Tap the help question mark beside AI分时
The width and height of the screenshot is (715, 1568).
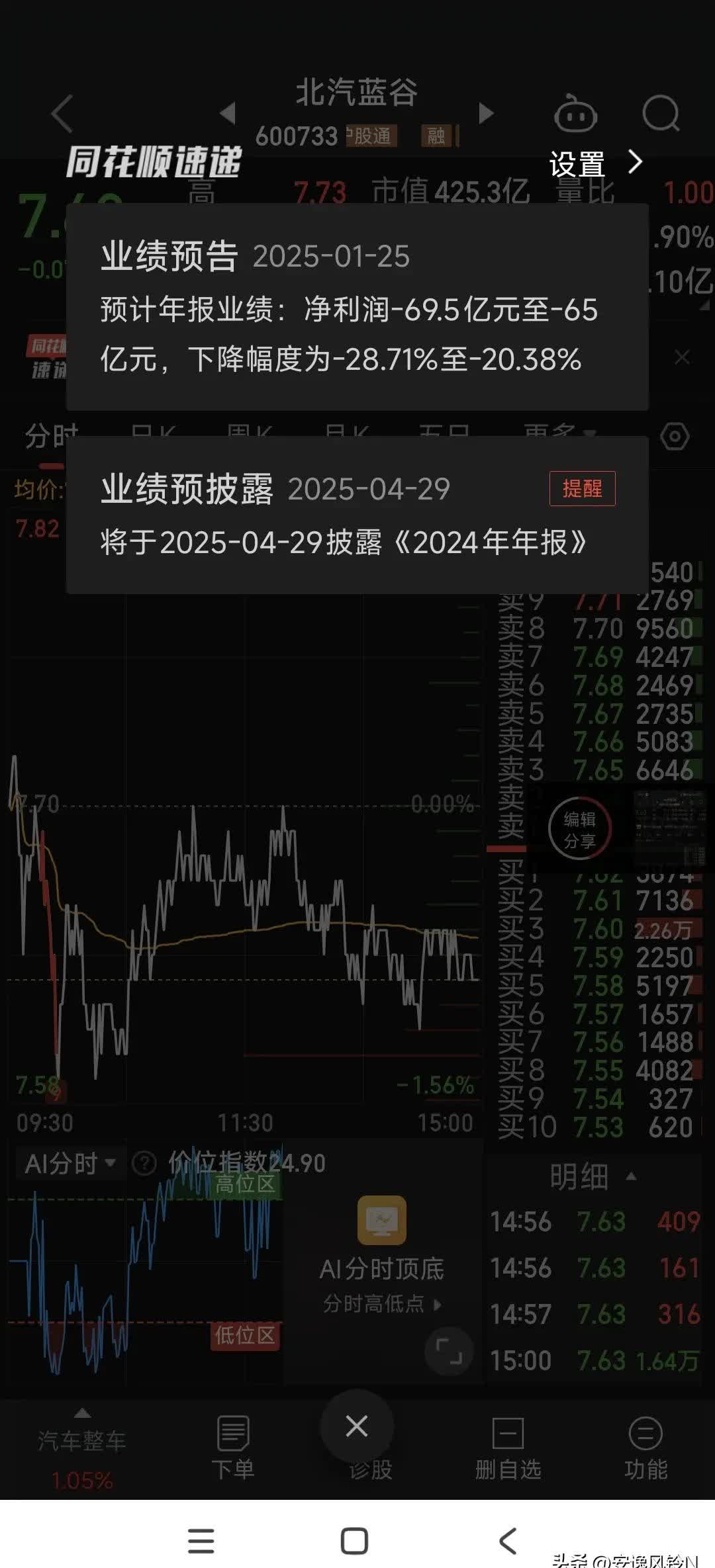pos(143,1162)
